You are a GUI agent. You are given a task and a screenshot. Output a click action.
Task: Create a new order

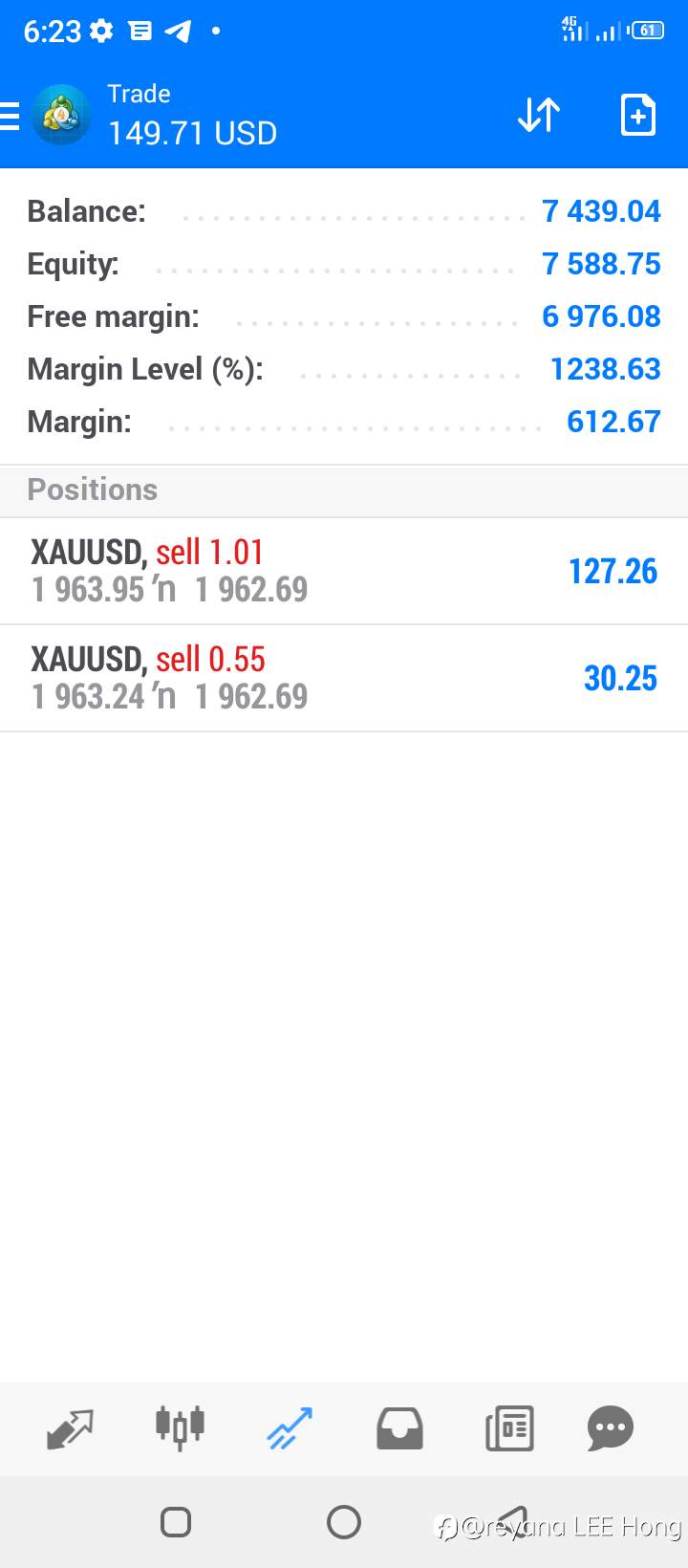point(638,116)
